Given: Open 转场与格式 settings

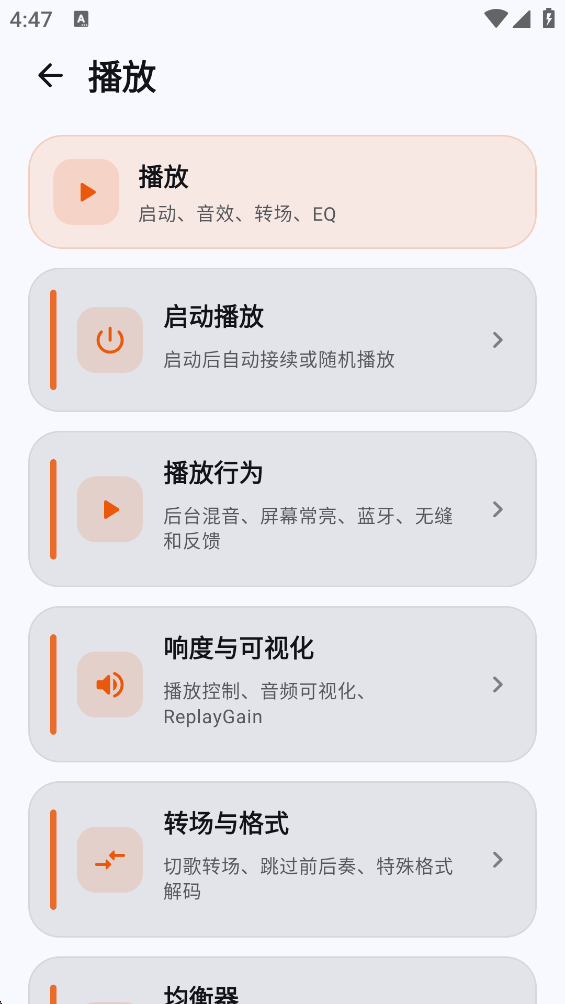Looking at the screenshot, I should point(282,860).
